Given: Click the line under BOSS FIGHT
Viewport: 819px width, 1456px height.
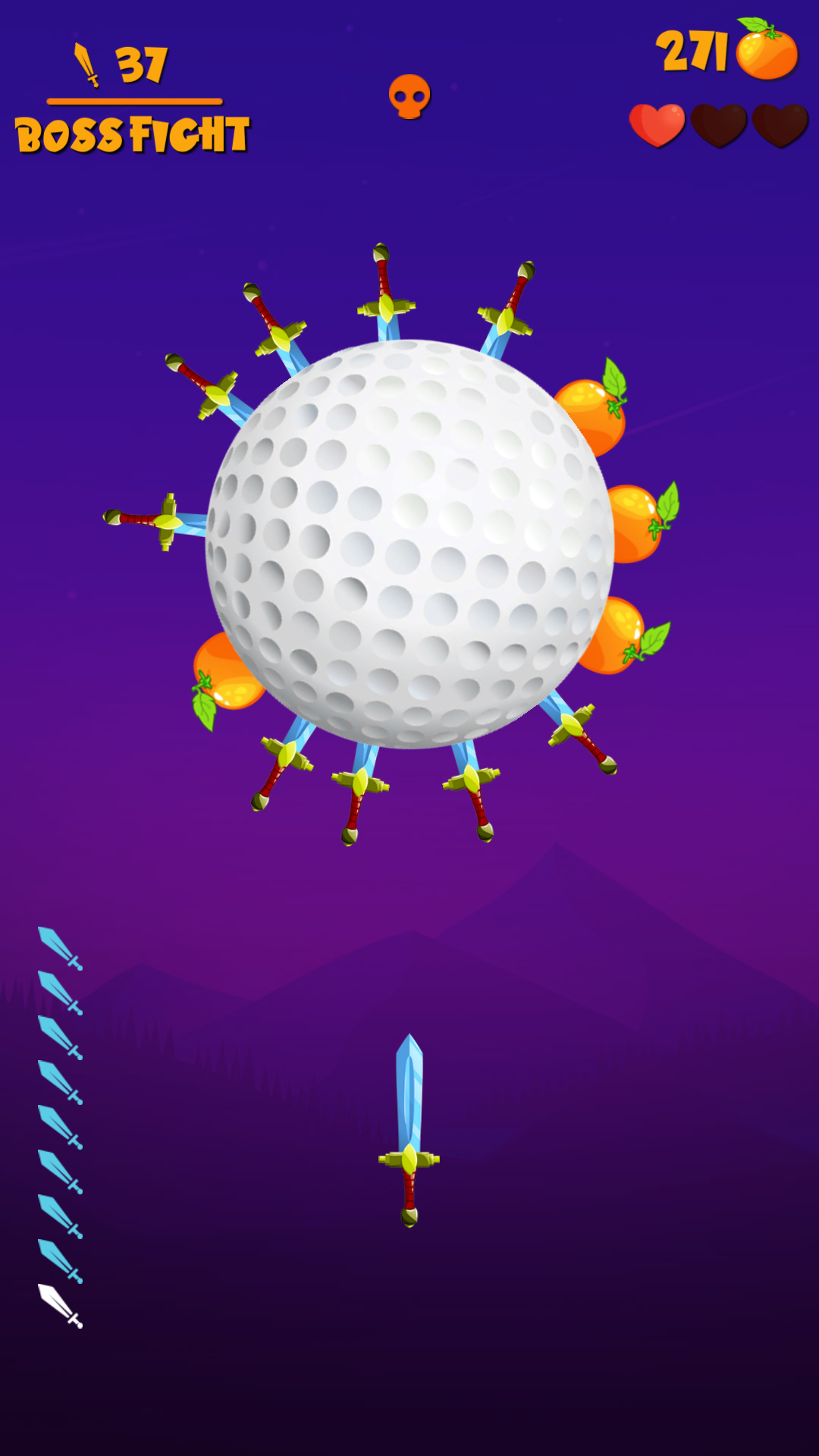Looking at the screenshot, I should (x=135, y=100).
